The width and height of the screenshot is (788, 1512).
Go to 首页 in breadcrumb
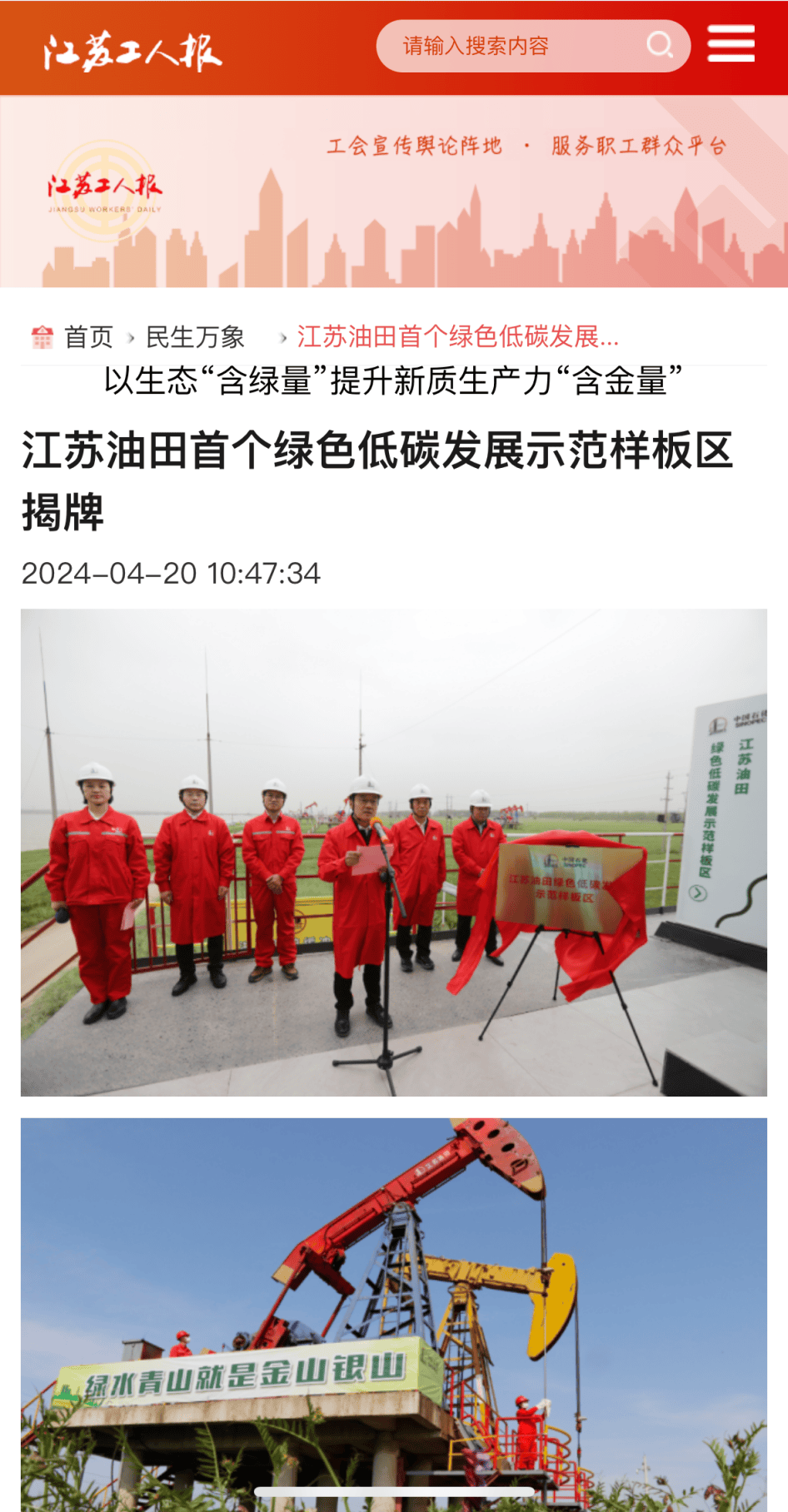coord(87,337)
